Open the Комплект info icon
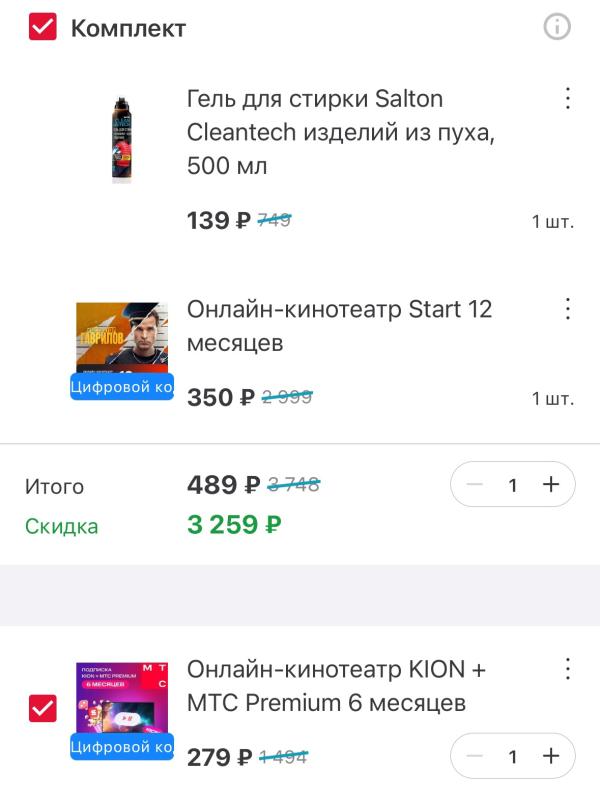Viewport: 600px width, 803px height. [x=557, y=27]
